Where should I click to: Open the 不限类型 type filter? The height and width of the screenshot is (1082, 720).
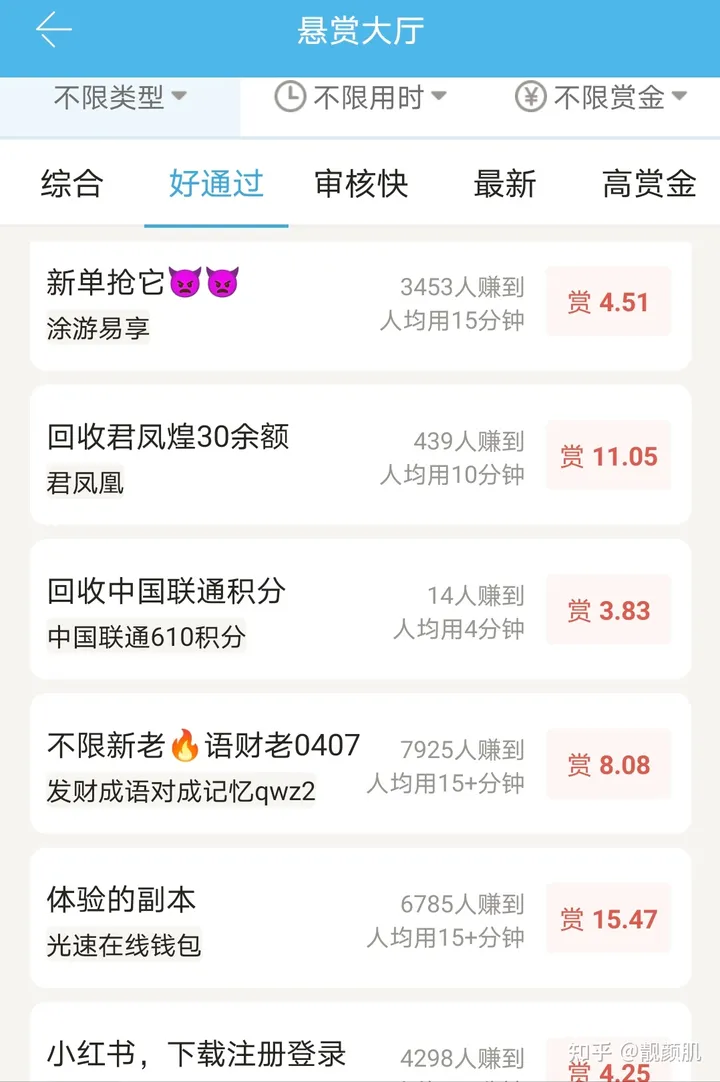click(x=120, y=98)
